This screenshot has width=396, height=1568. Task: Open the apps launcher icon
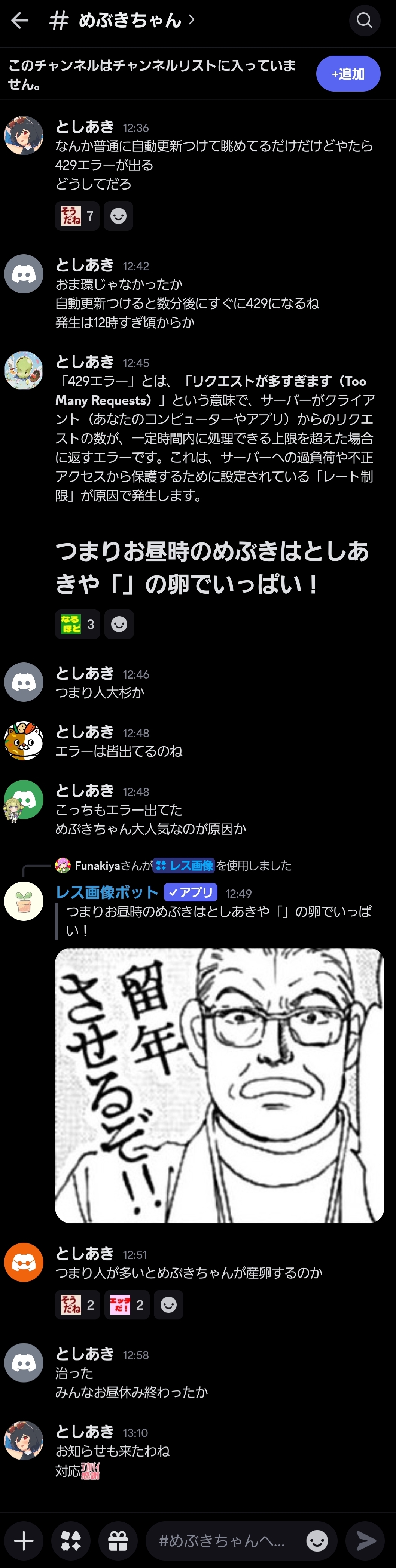click(x=71, y=1541)
